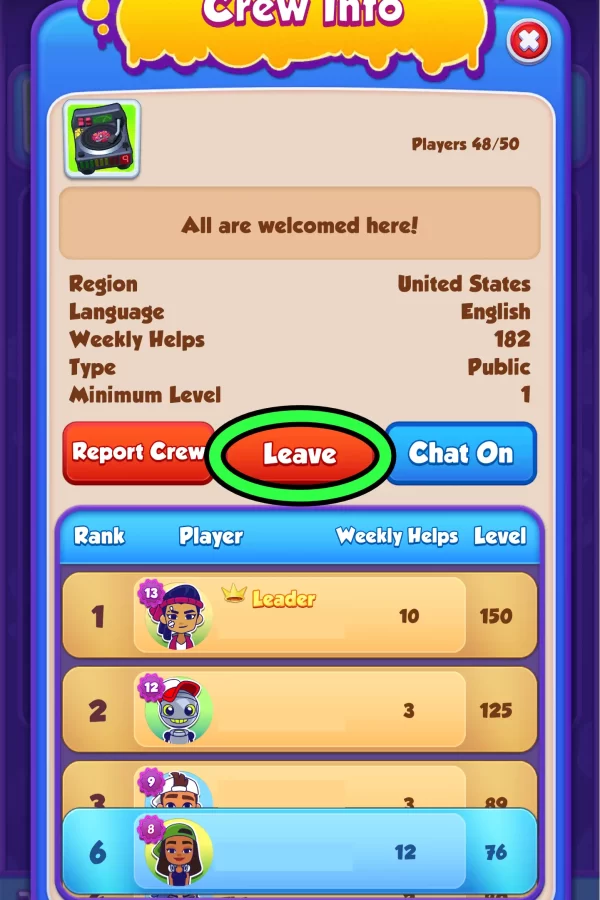
Task: Select the rank 2 player at level 125
Action: [x=299, y=710]
